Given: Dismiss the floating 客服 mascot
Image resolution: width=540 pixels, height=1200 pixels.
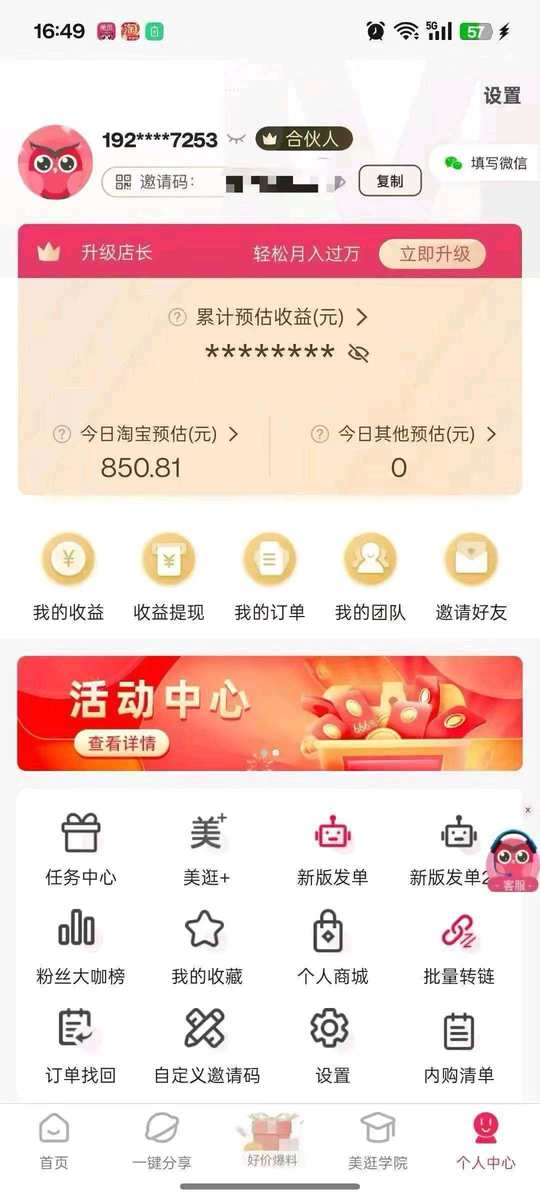Looking at the screenshot, I should [x=528, y=810].
